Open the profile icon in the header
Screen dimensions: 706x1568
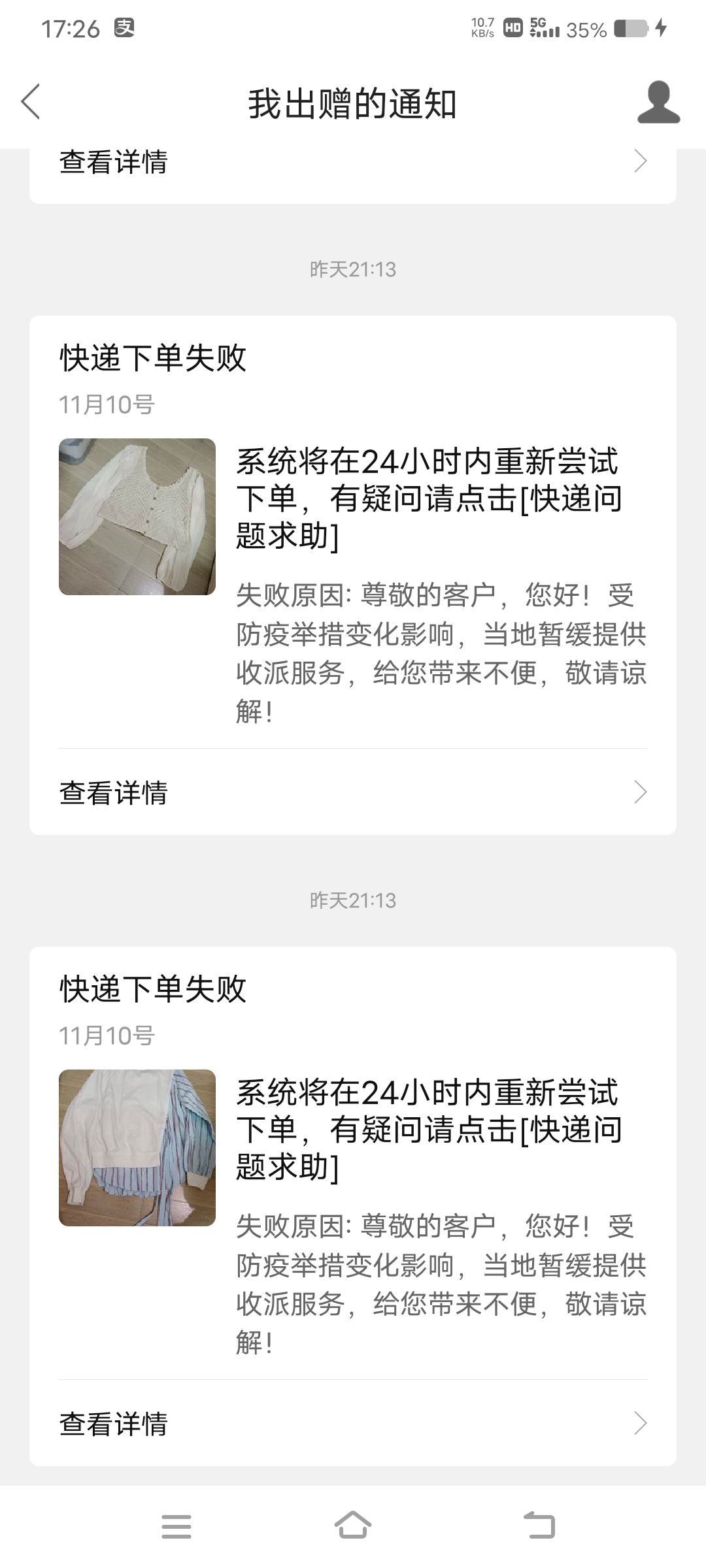click(658, 103)
